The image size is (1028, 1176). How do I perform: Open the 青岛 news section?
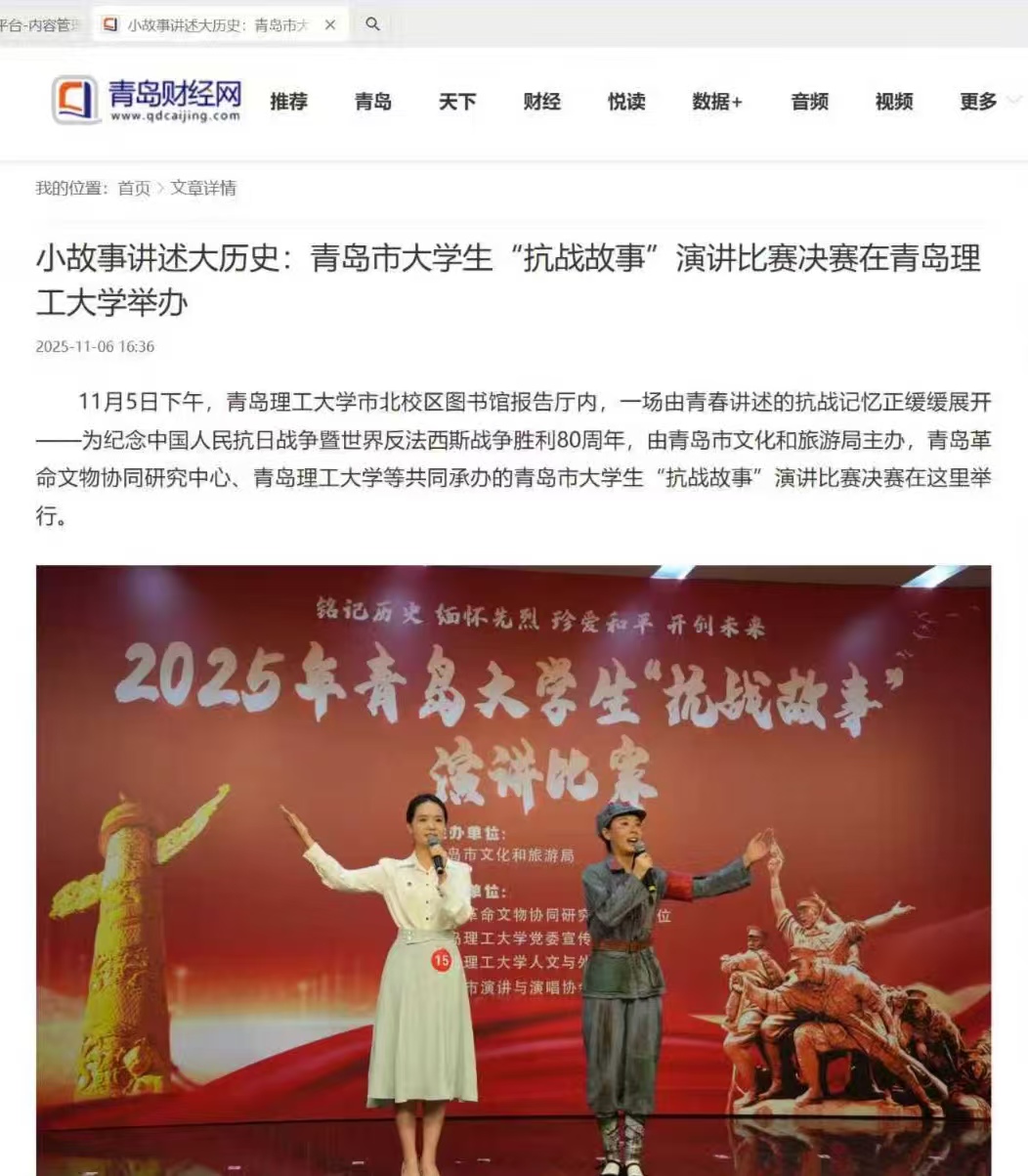click(x=372, y=102)
